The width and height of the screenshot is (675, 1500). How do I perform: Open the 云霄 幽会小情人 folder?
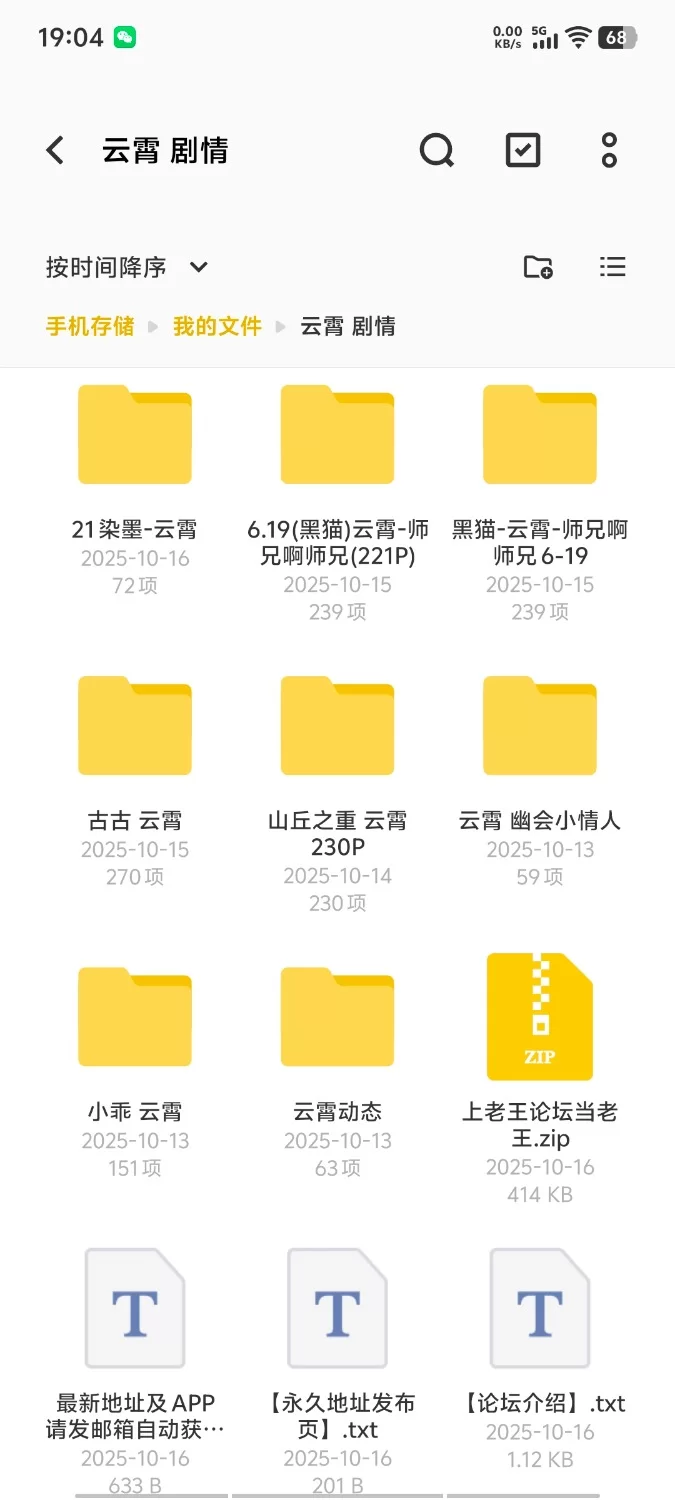click(x=540, y=727)
